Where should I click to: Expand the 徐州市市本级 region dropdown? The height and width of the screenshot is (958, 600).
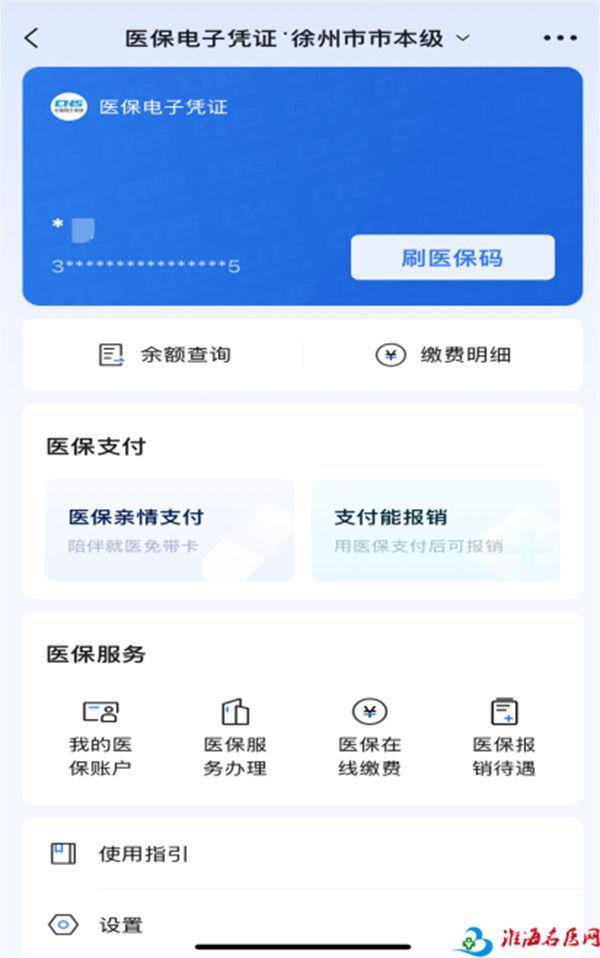(462, 38)
